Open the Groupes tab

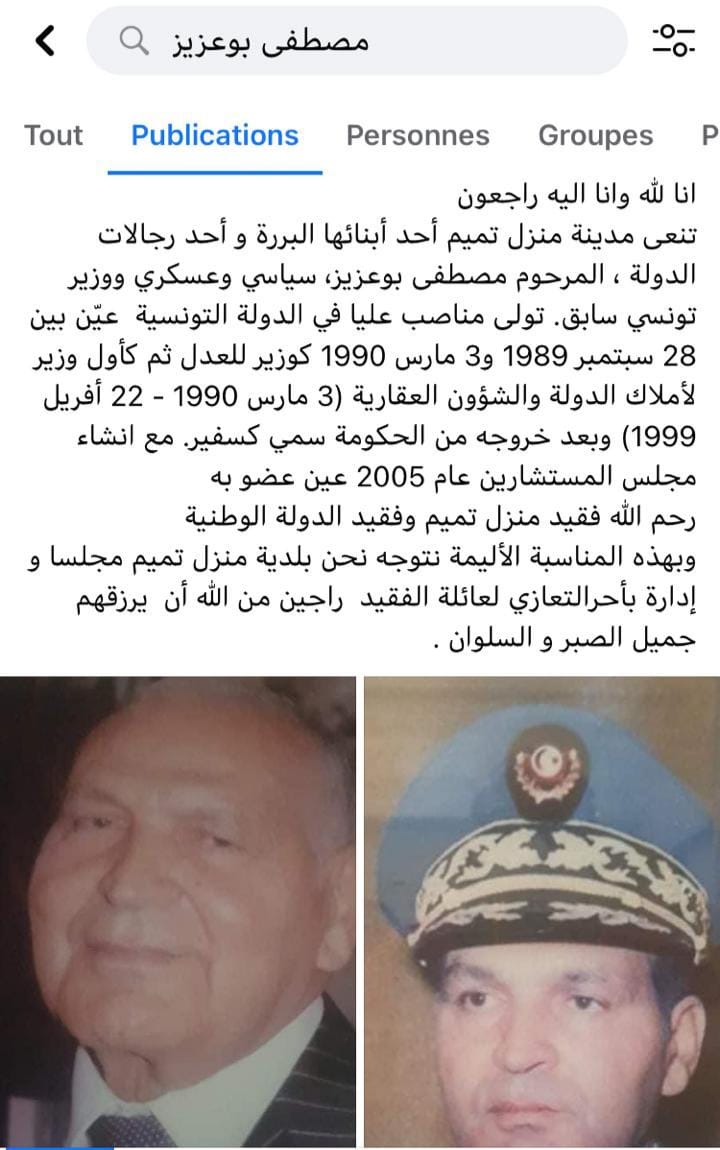pyautogui.click(x=595, y=136)
